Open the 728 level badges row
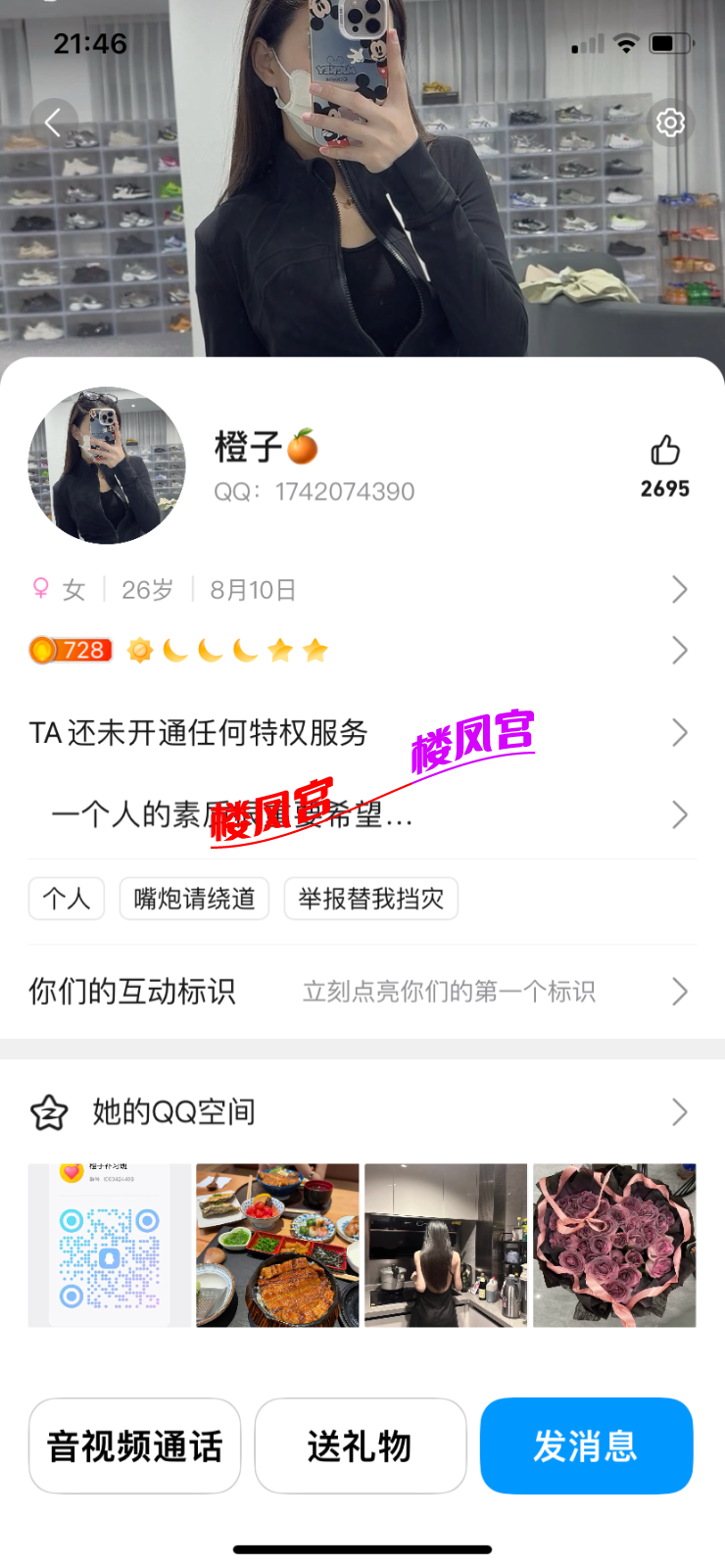Image resolution: width=725 pixels, height=1568 pixels. click(361, 650)
